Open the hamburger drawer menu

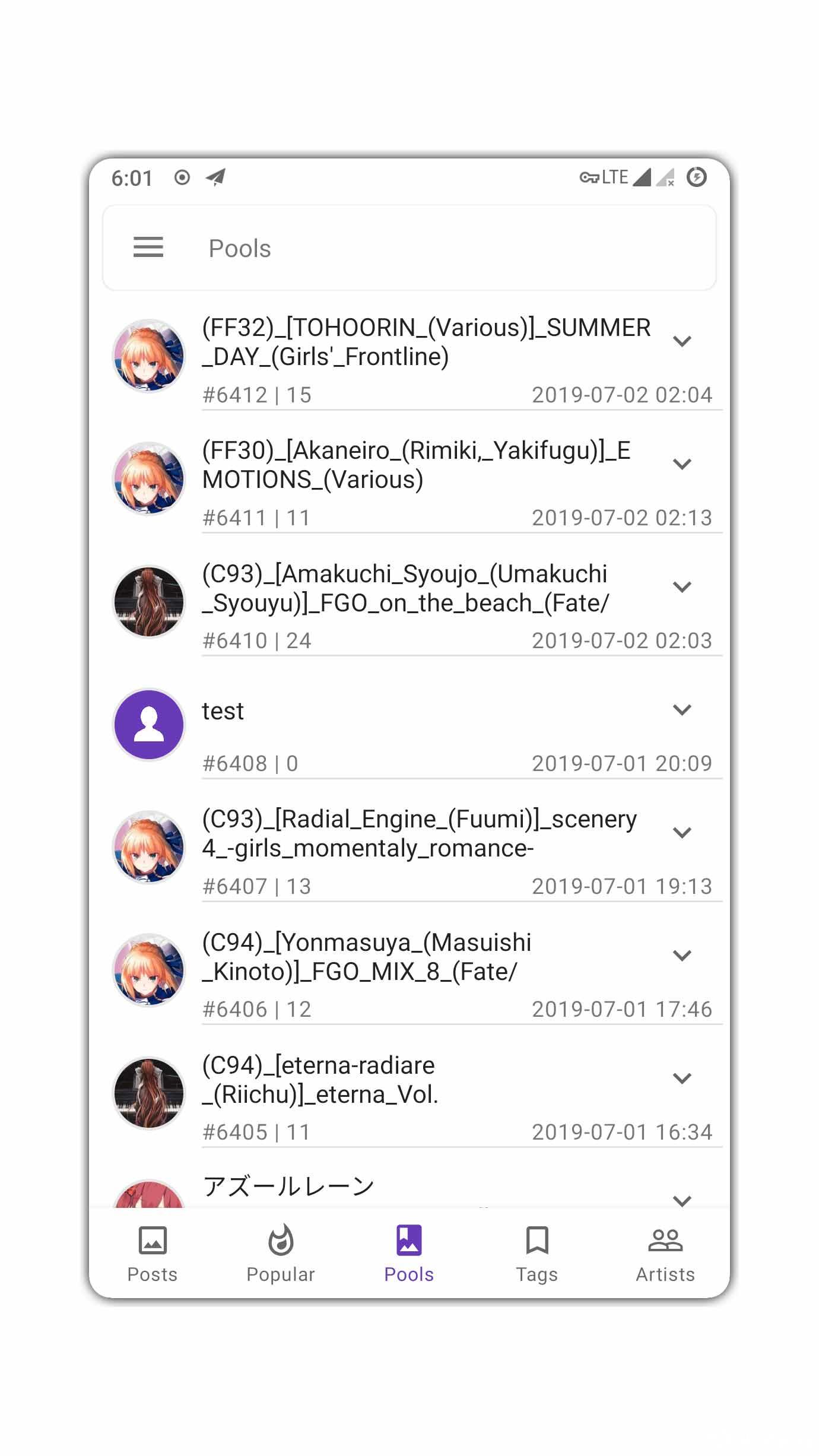(148, 248)
